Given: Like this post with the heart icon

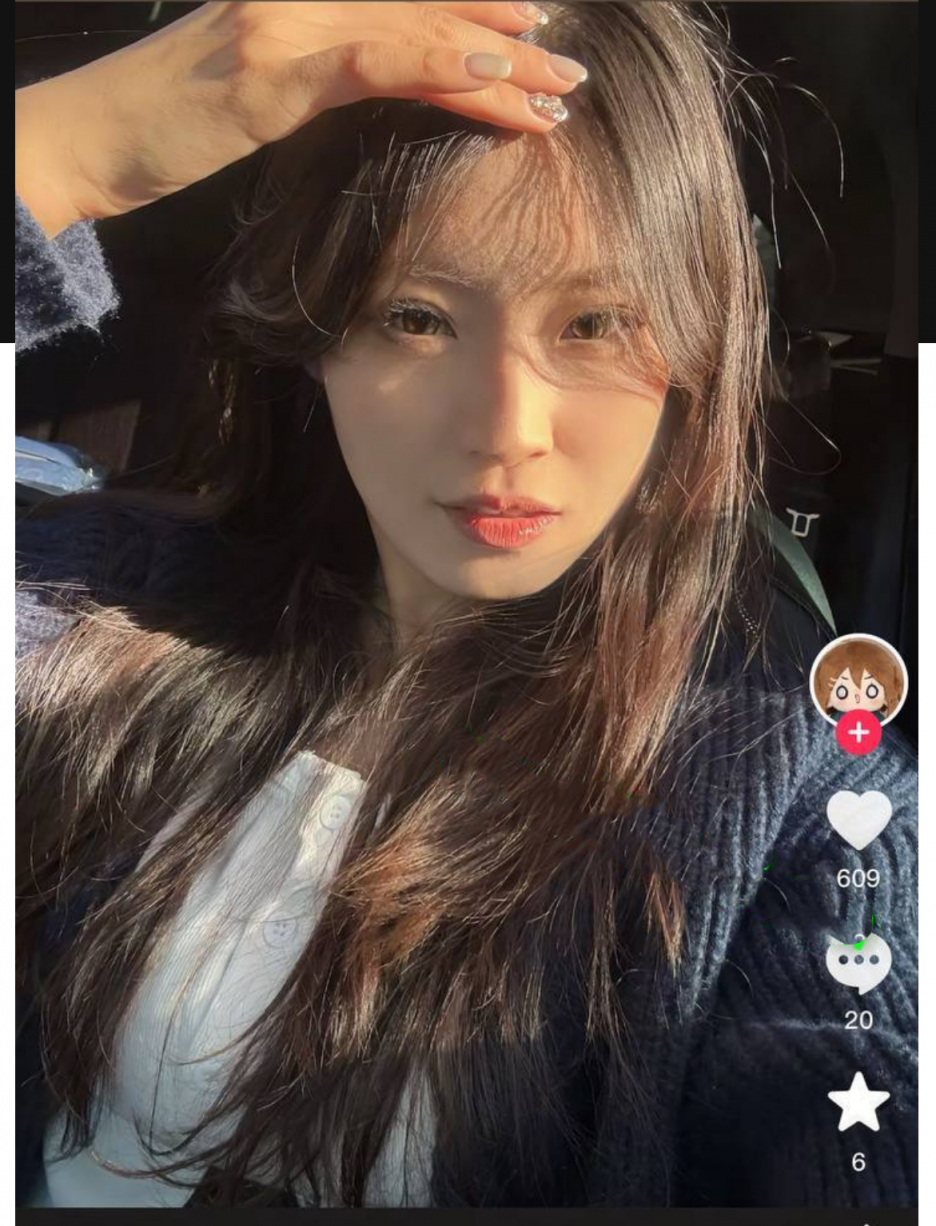Looking at the screenshot, I should coord(859,820).
